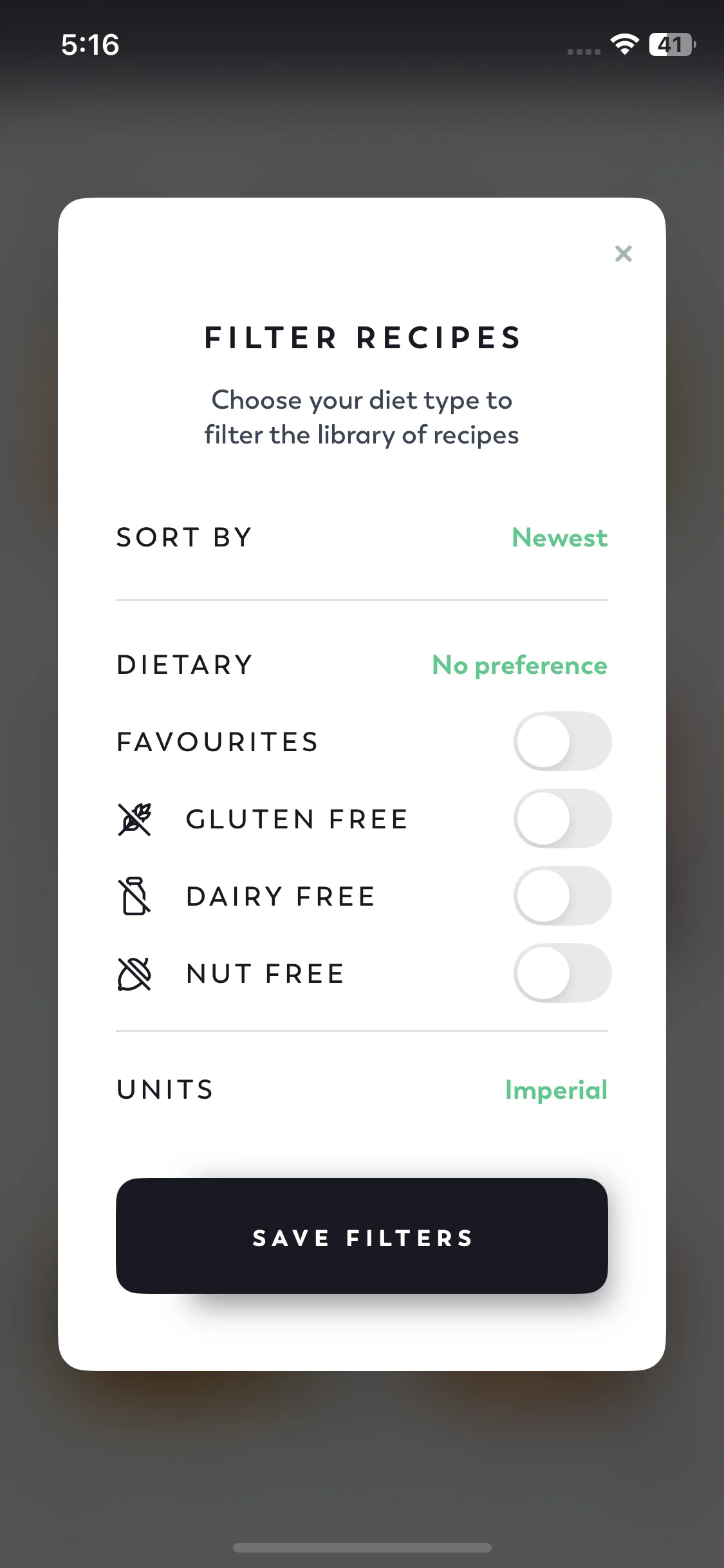Tap the Save Filters button

click(362, 1236)
